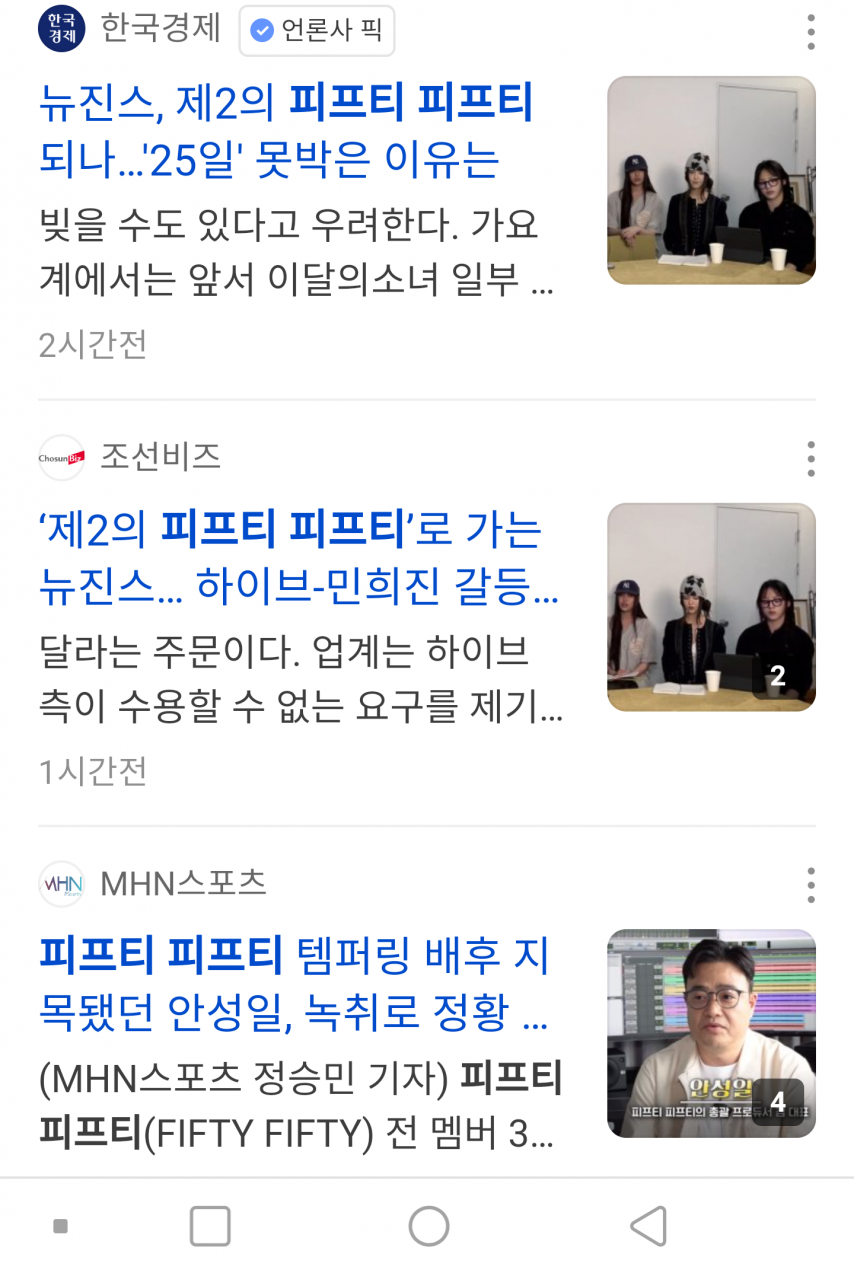View the 안성일 thumbnail with 4 photos
The height and width of the screenshot is (1276, 854).
pyautogui.click(x=711, y=1033)
